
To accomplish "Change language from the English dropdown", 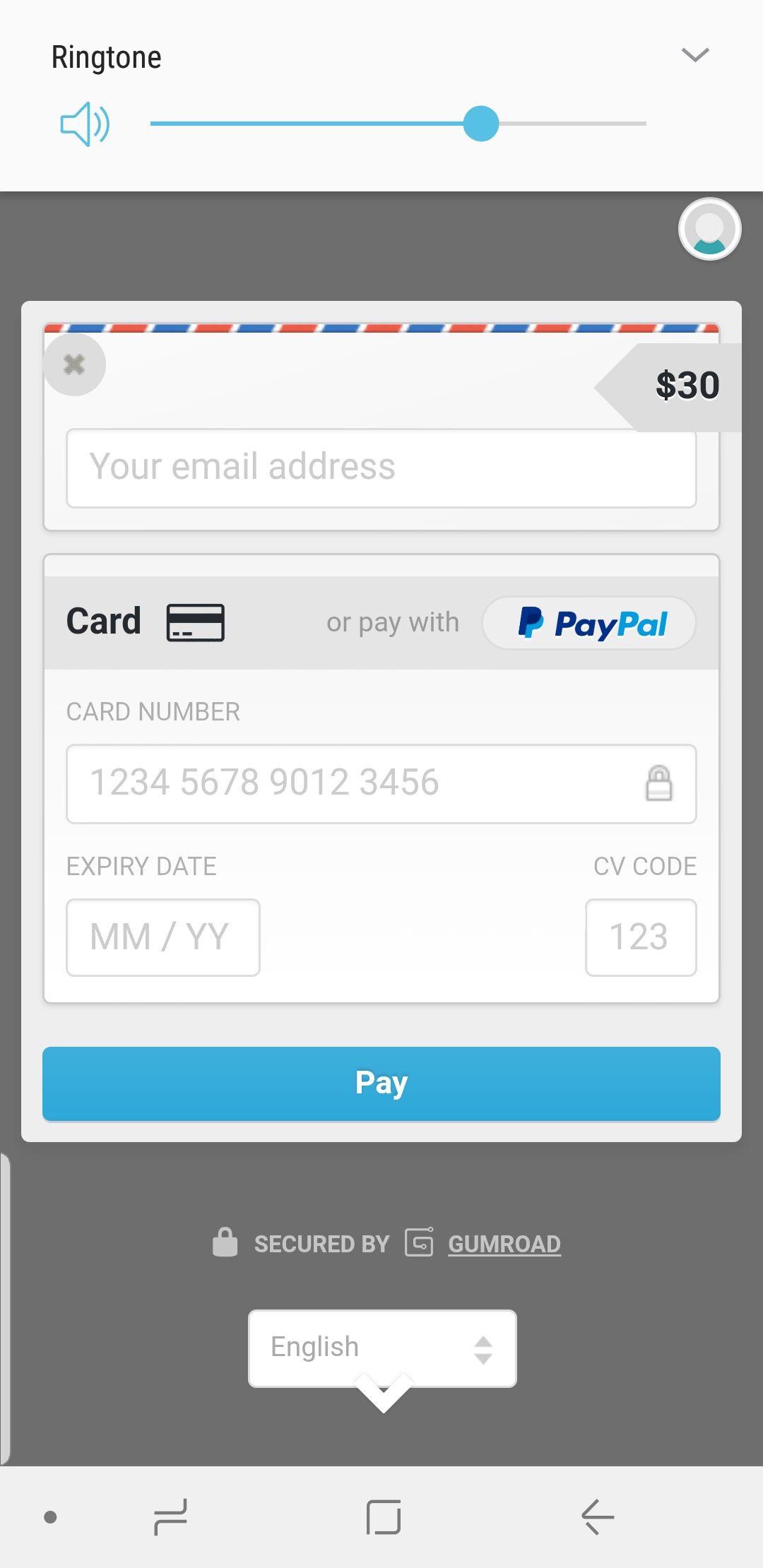I will [382, 1348].
